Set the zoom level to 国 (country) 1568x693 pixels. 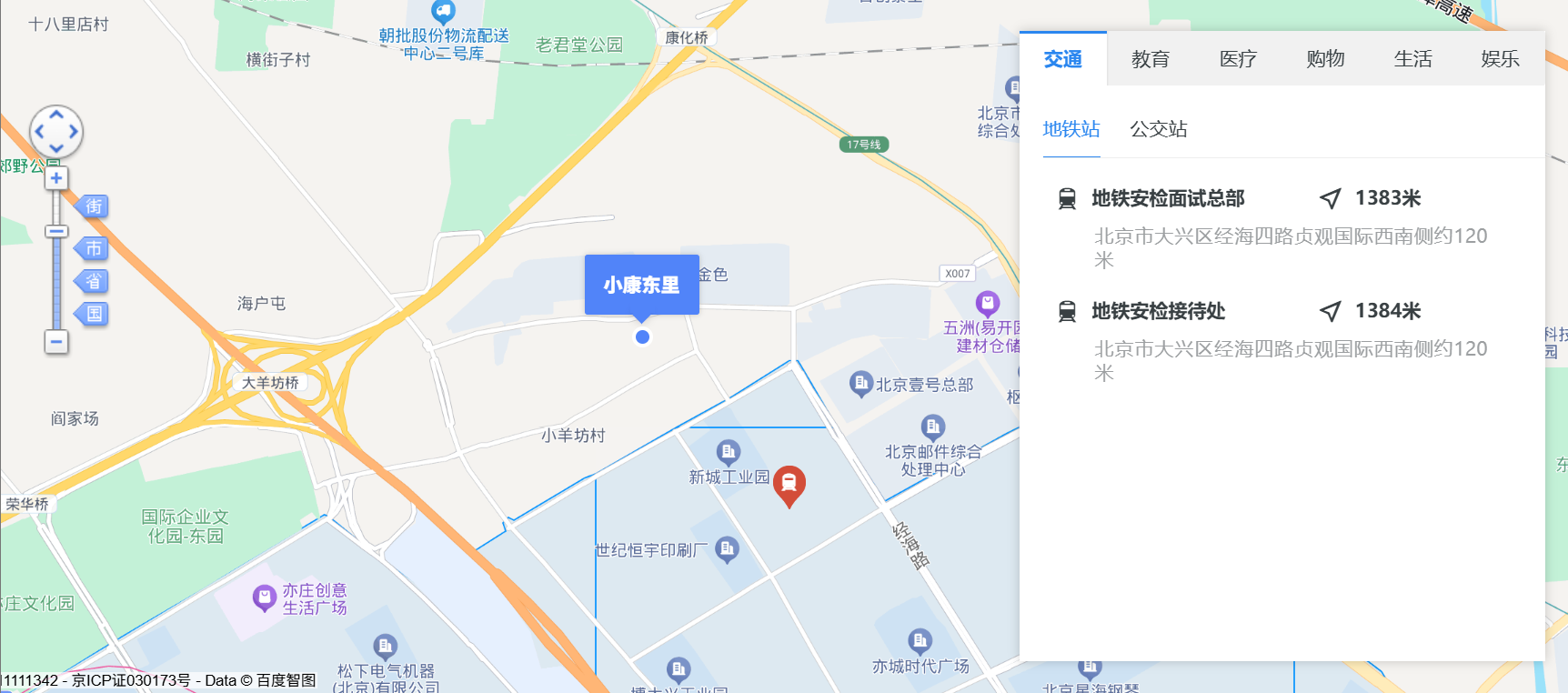tap(93, 314)
